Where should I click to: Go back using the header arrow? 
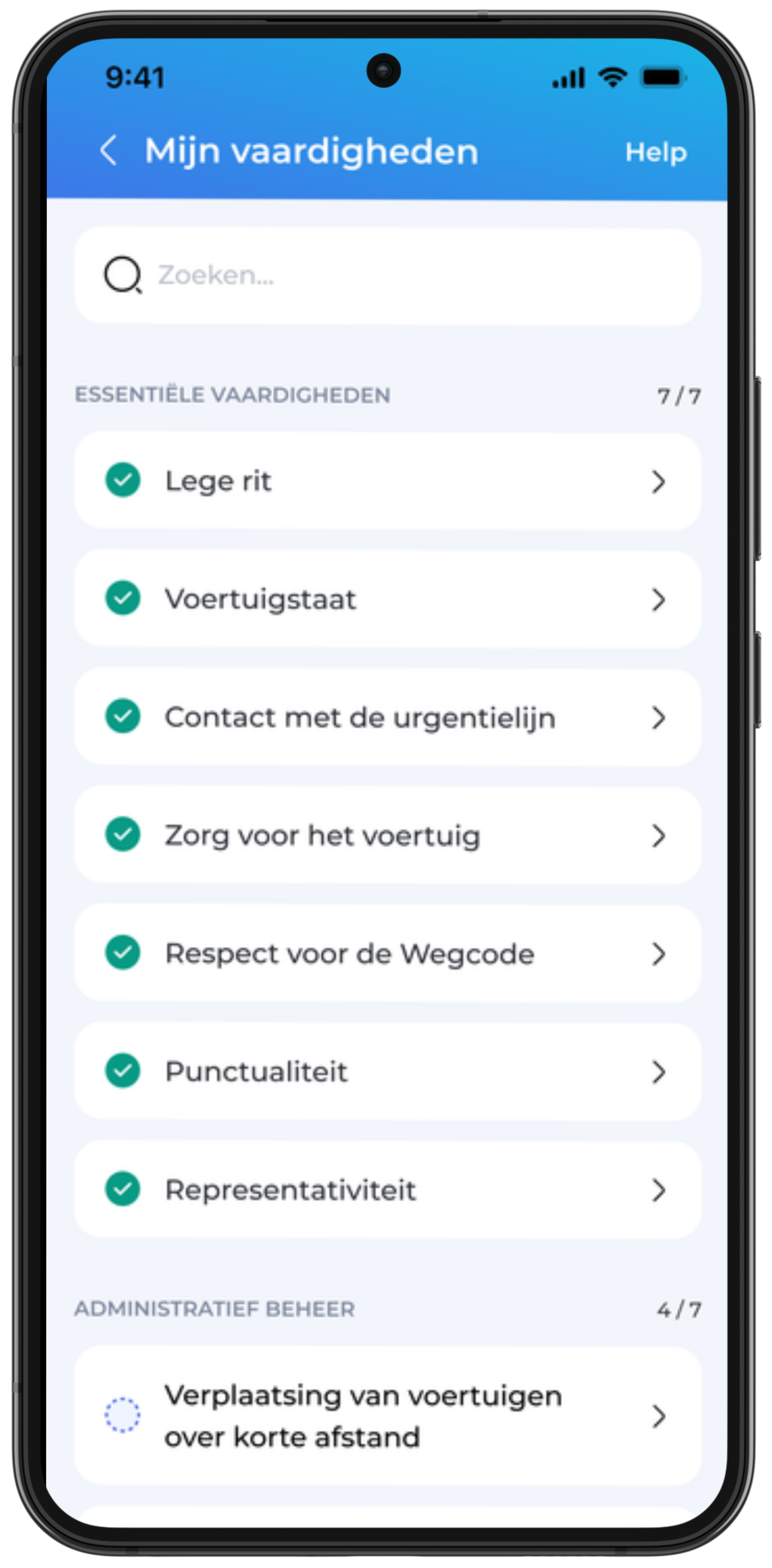point(108,151)
